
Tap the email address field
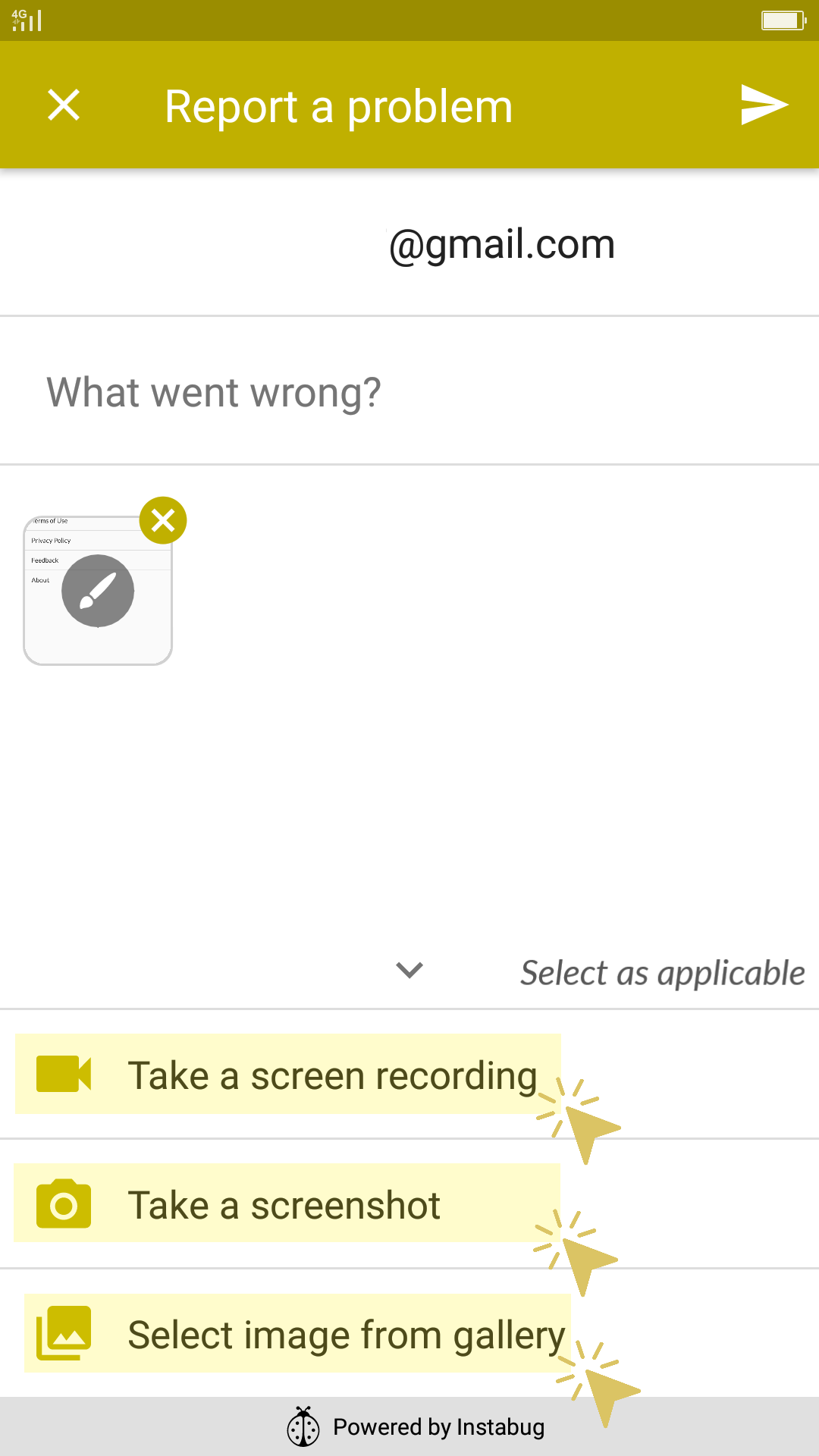409,244
